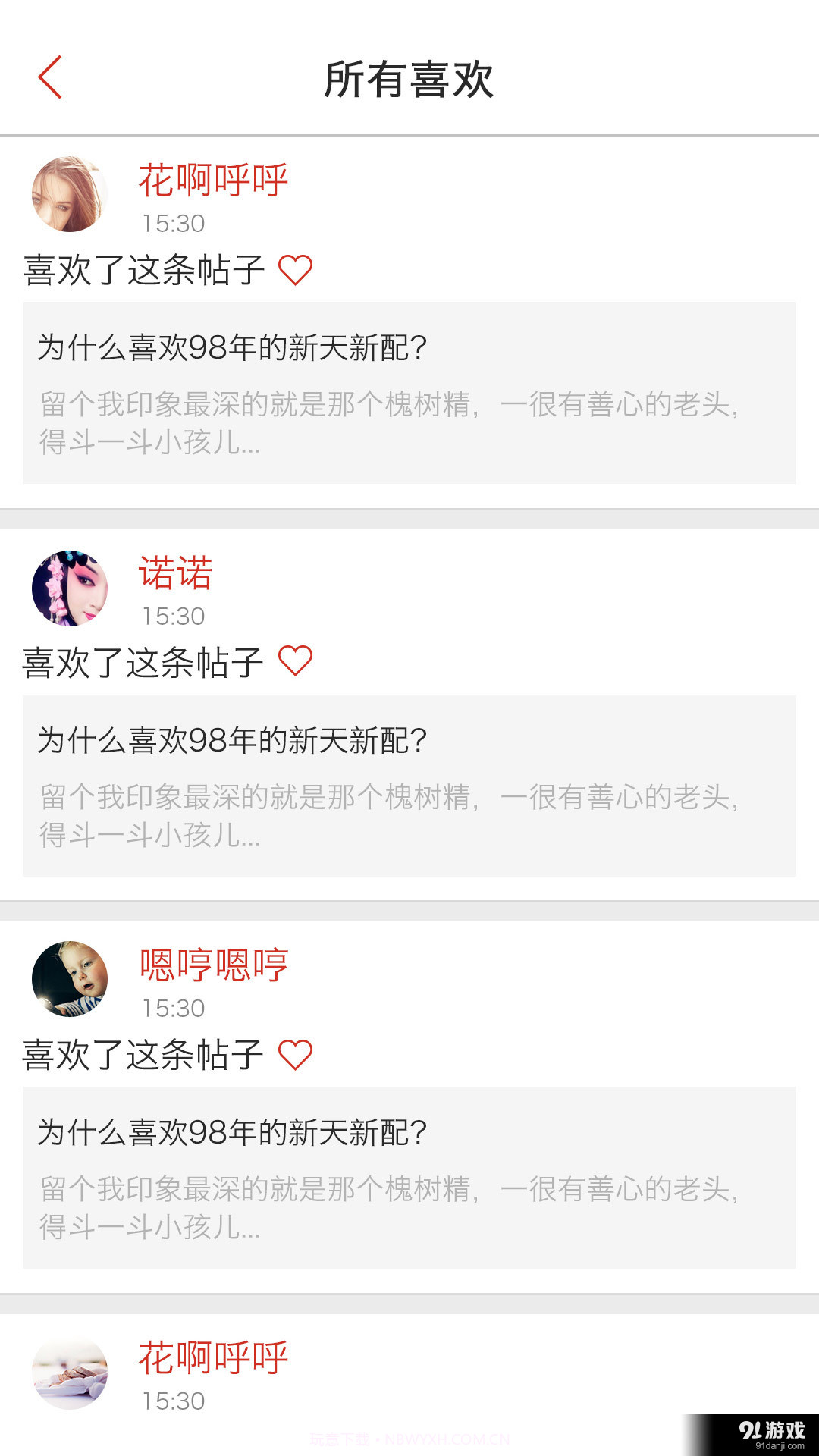Open 花啊呼呼's avatar showing a woman's face

[x=70, y=194]
